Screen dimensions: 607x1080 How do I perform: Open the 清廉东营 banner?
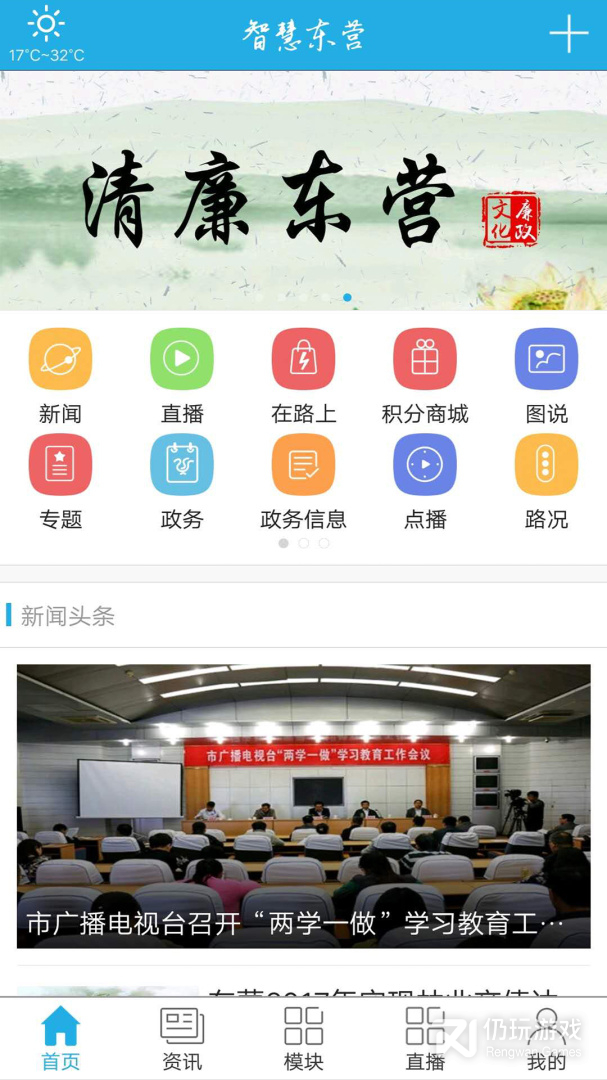point(303,190)
